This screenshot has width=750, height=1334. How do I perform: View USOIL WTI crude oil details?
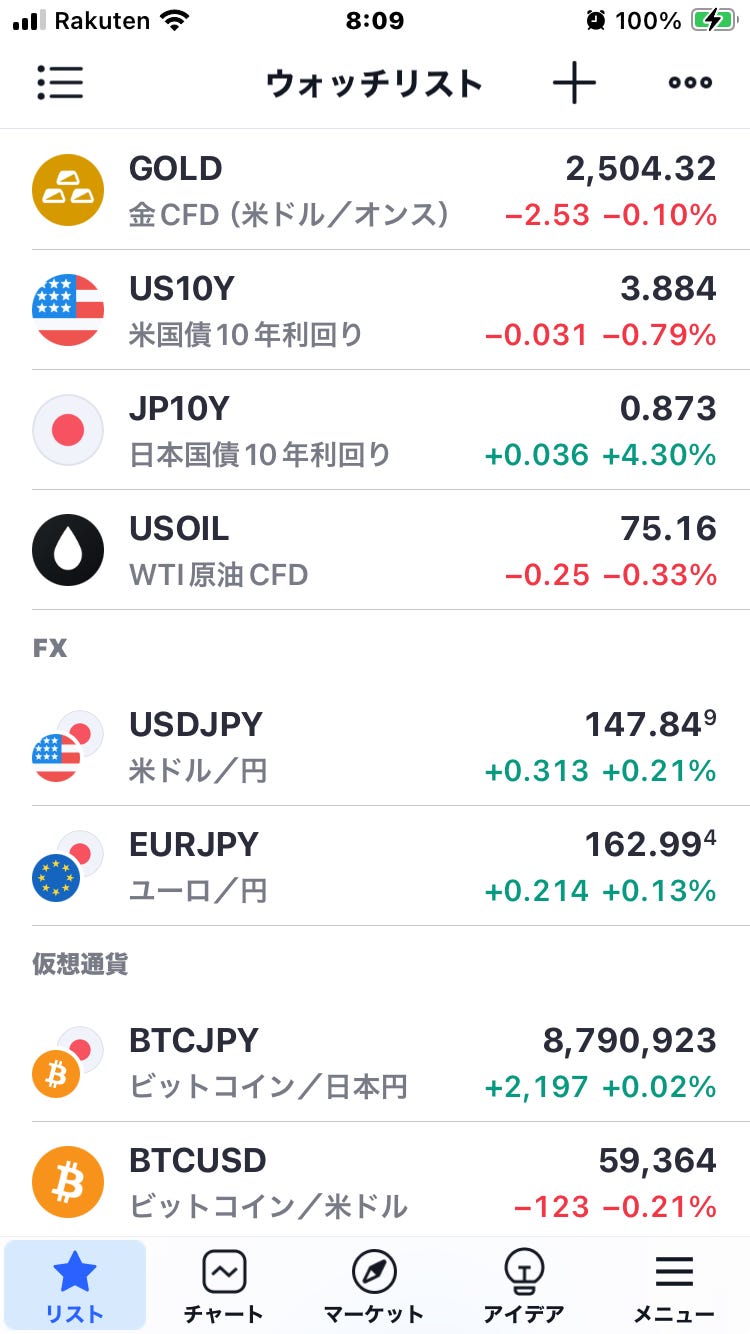[375, 550]
